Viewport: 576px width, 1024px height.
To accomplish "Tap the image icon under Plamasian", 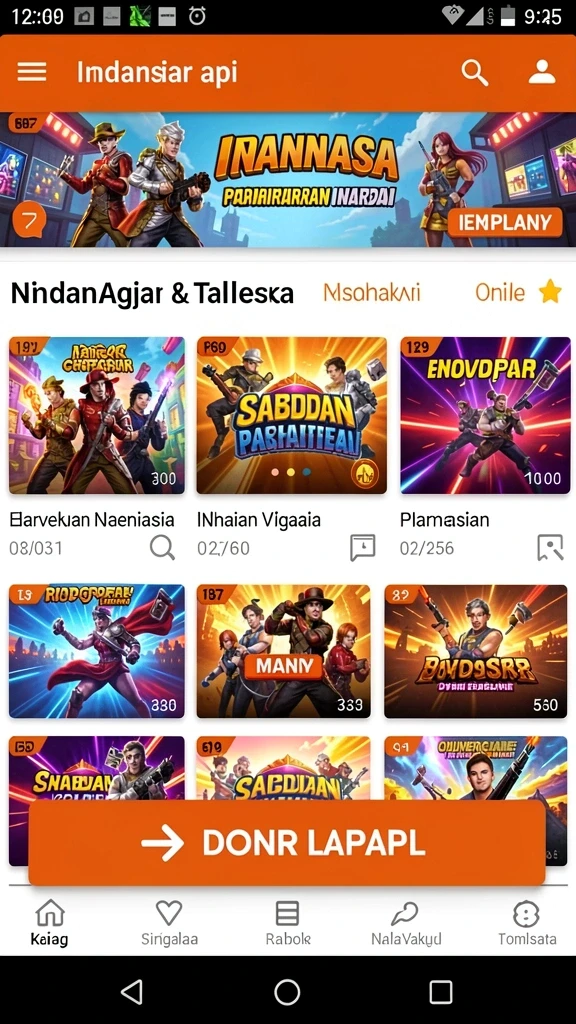I will [551, 547].
